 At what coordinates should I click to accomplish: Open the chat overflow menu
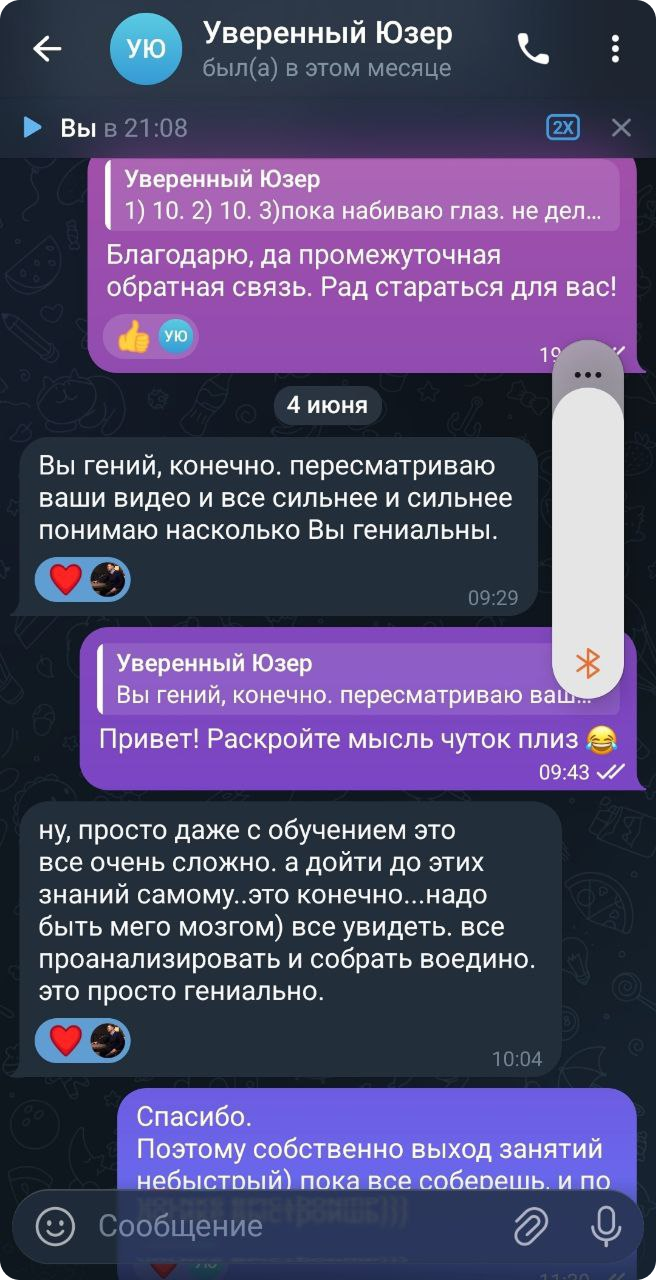click(x=614, y=49)
